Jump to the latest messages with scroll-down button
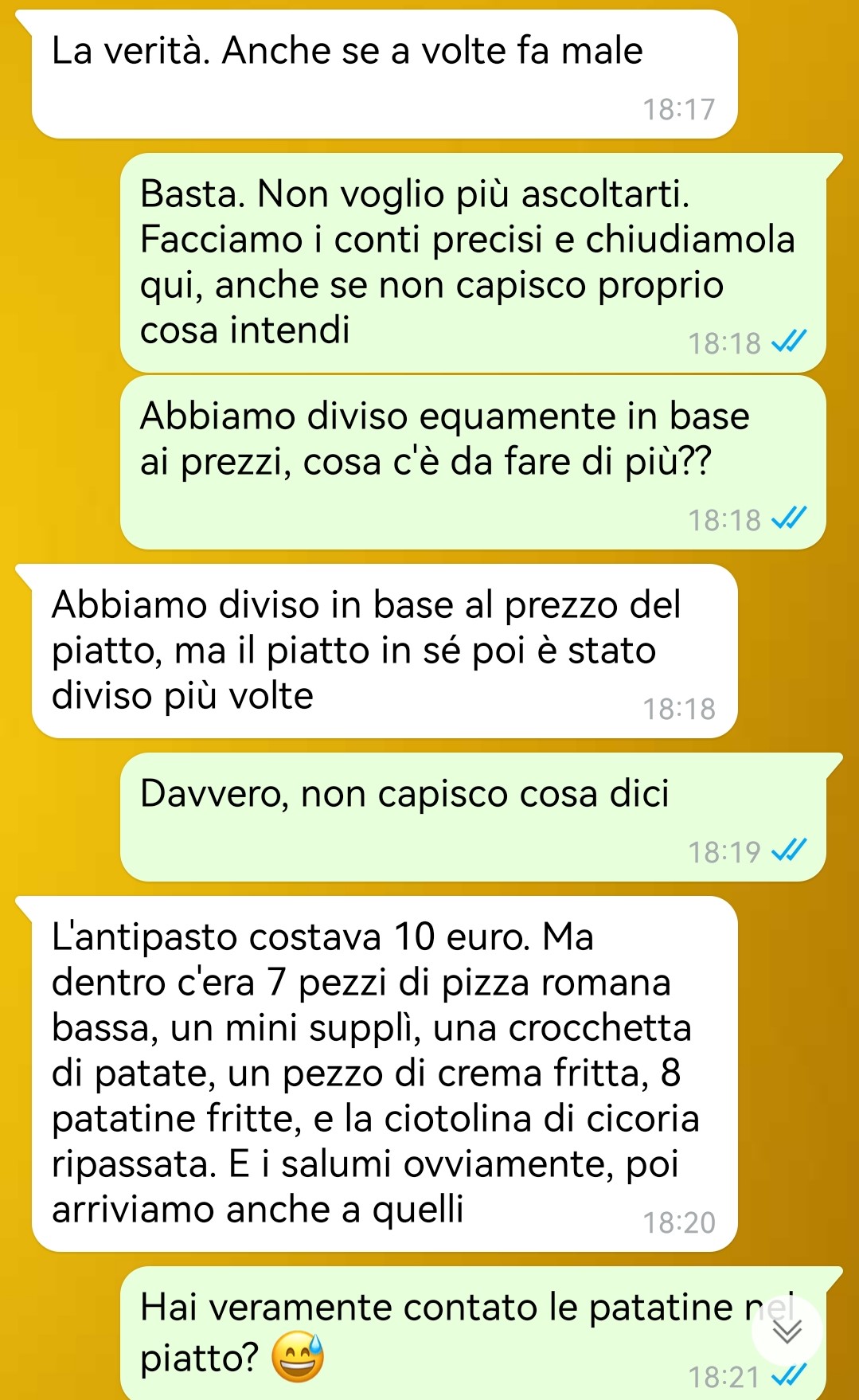859x1400 pixels. pos(787,1331)
